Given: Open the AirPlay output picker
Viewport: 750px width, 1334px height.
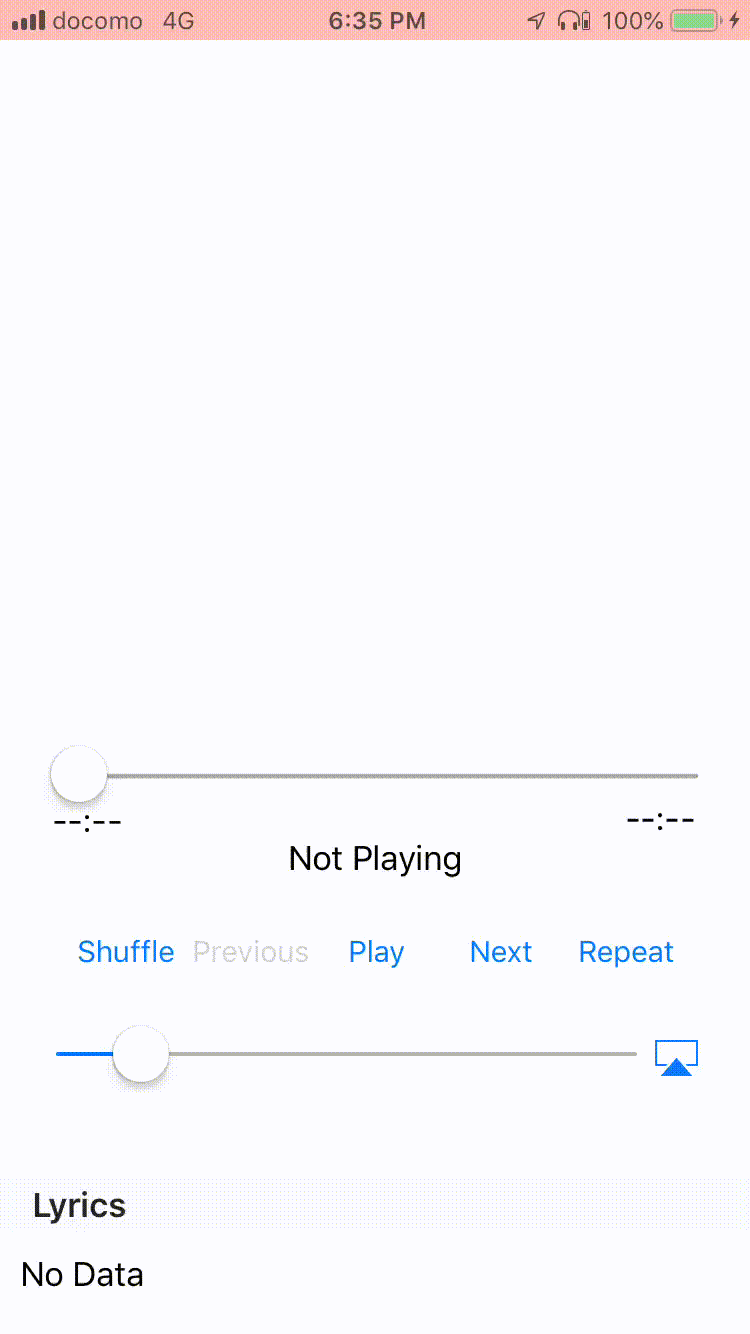Looking at the screenshot, I should [677, 1058].
